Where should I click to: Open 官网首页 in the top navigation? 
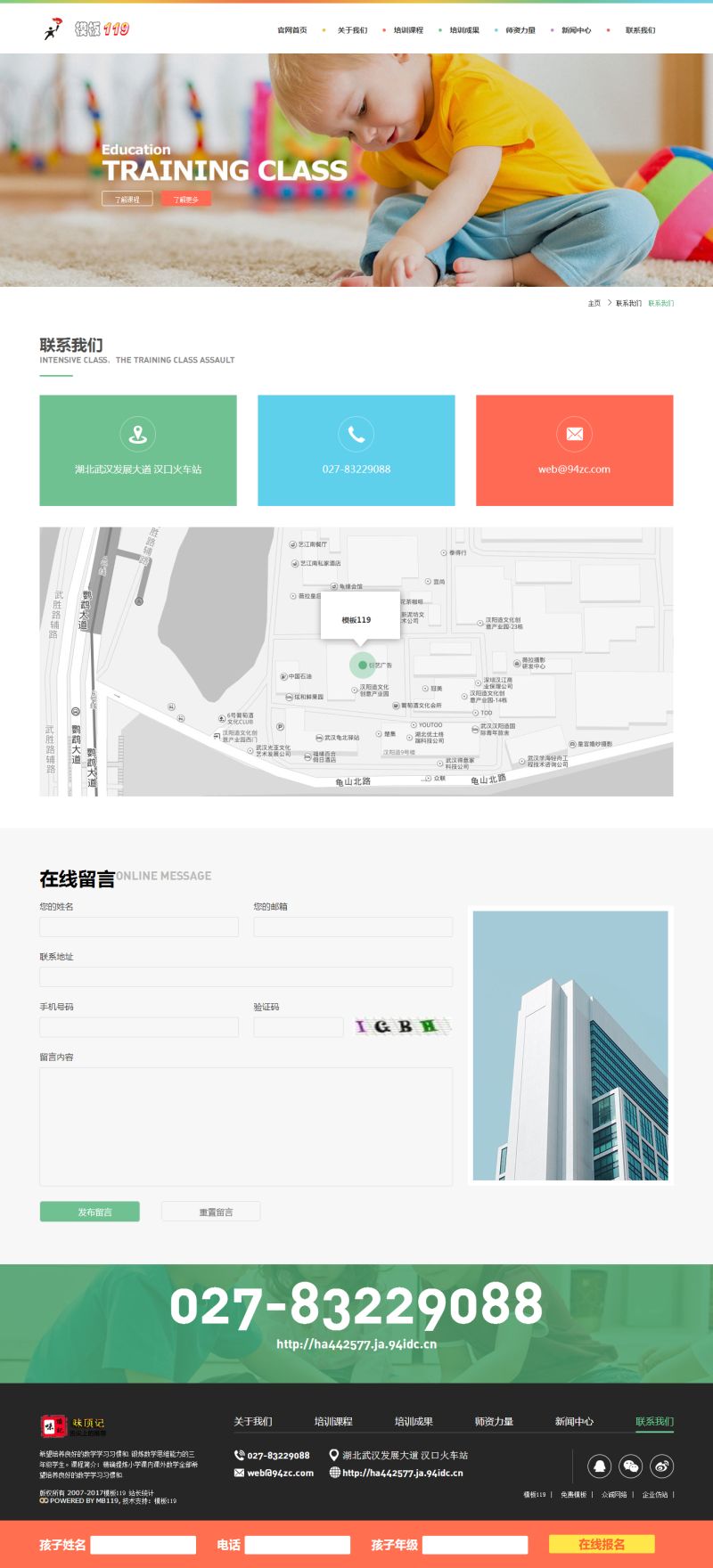292,30
